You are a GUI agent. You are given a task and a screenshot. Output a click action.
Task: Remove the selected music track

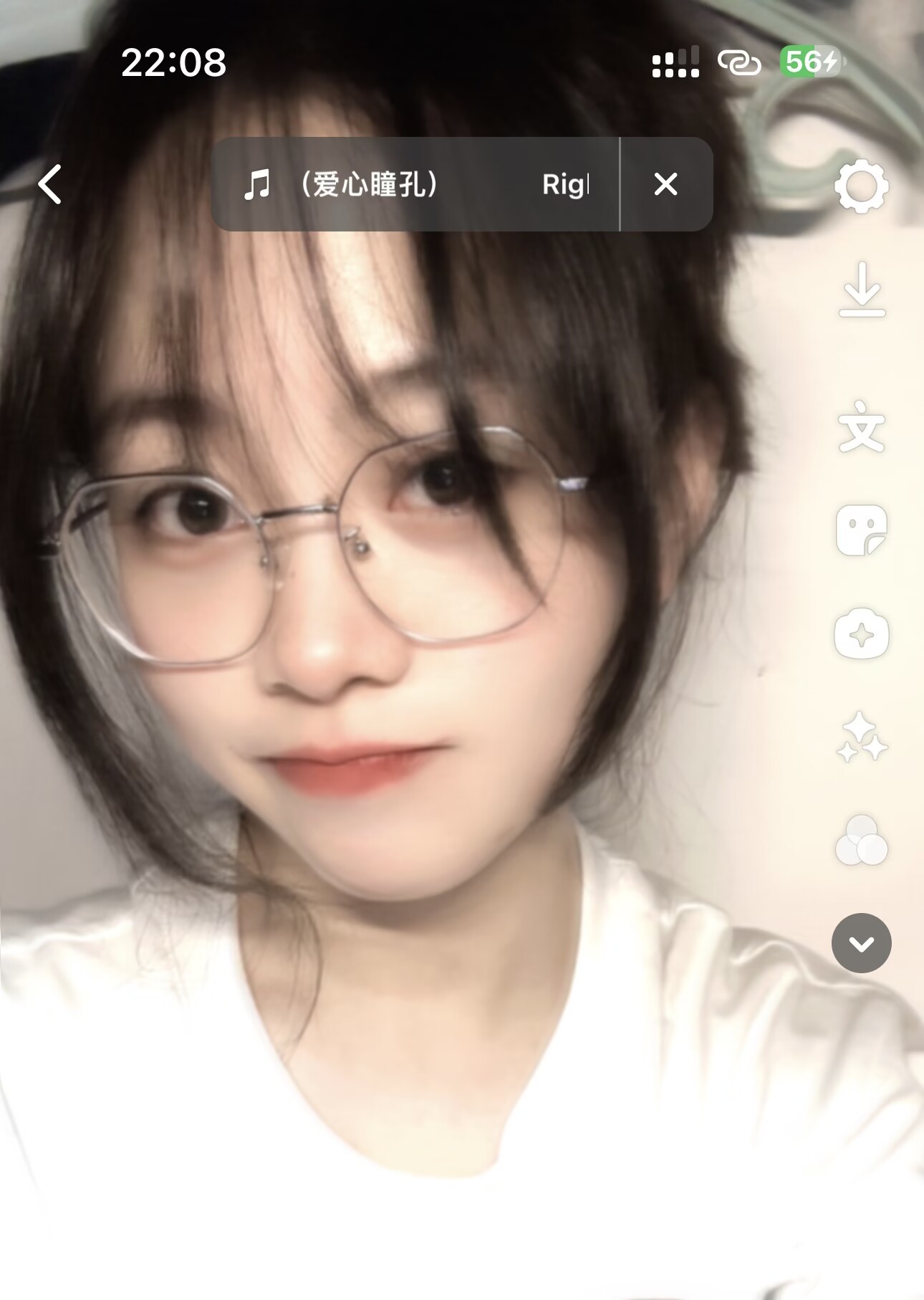click(x=665, y=184)
